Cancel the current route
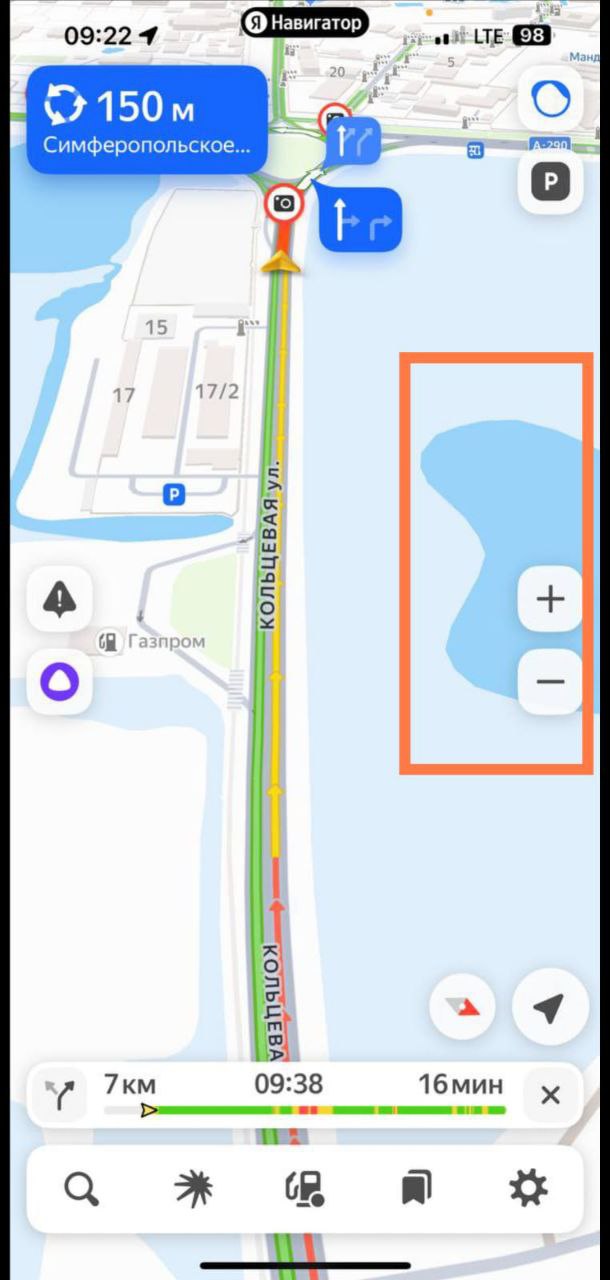 pyautogui.click(x=550, y=1095)
